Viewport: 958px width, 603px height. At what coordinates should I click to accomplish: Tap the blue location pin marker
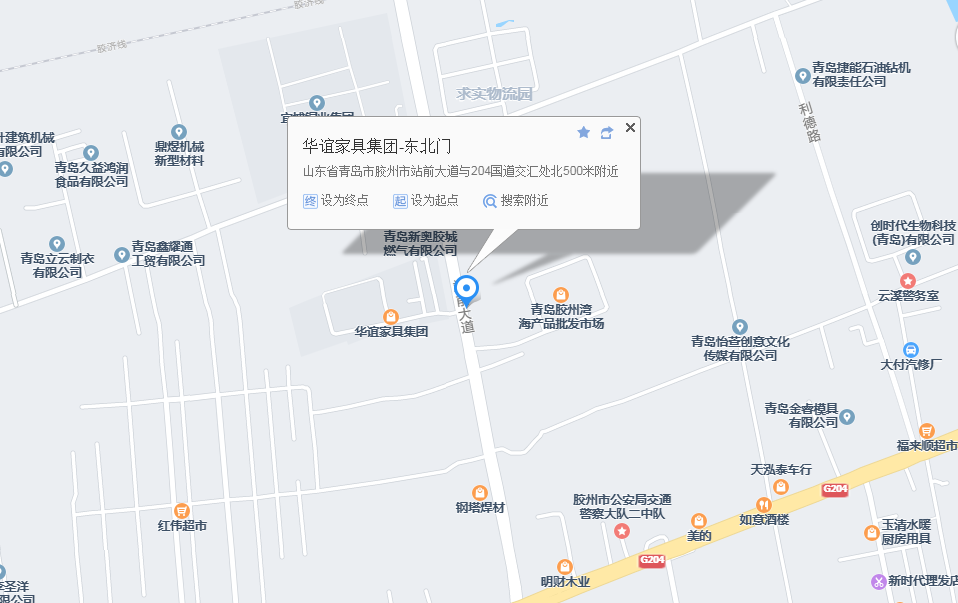(466, 288)
